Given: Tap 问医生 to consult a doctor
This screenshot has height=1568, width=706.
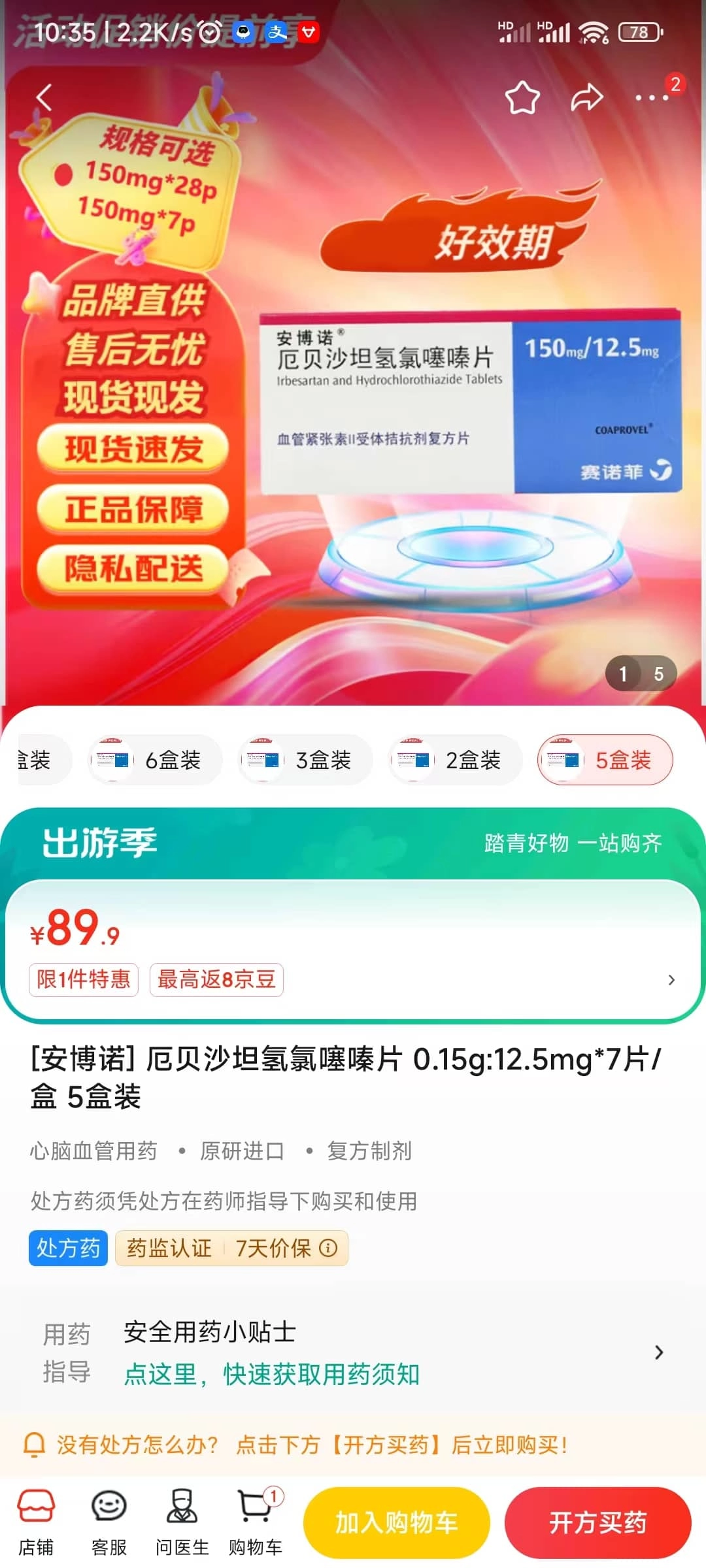Looking at the screenshot, I should tap(182, 1522).
